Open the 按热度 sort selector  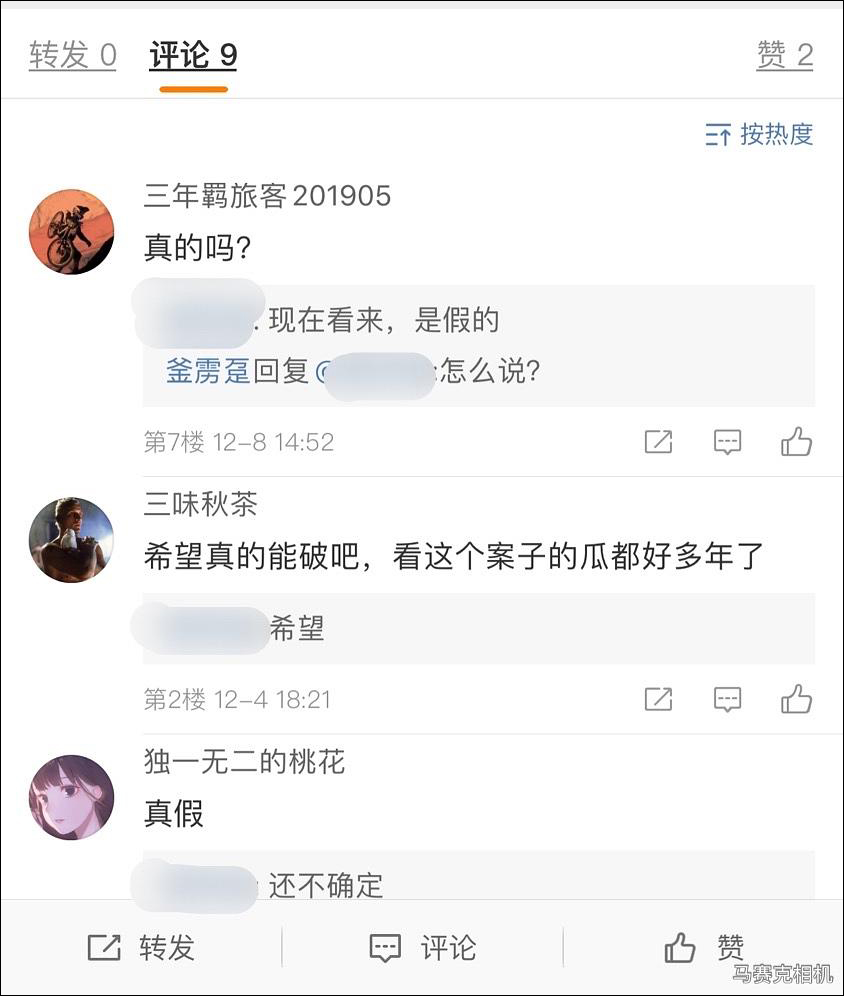(x=777, y=136)
